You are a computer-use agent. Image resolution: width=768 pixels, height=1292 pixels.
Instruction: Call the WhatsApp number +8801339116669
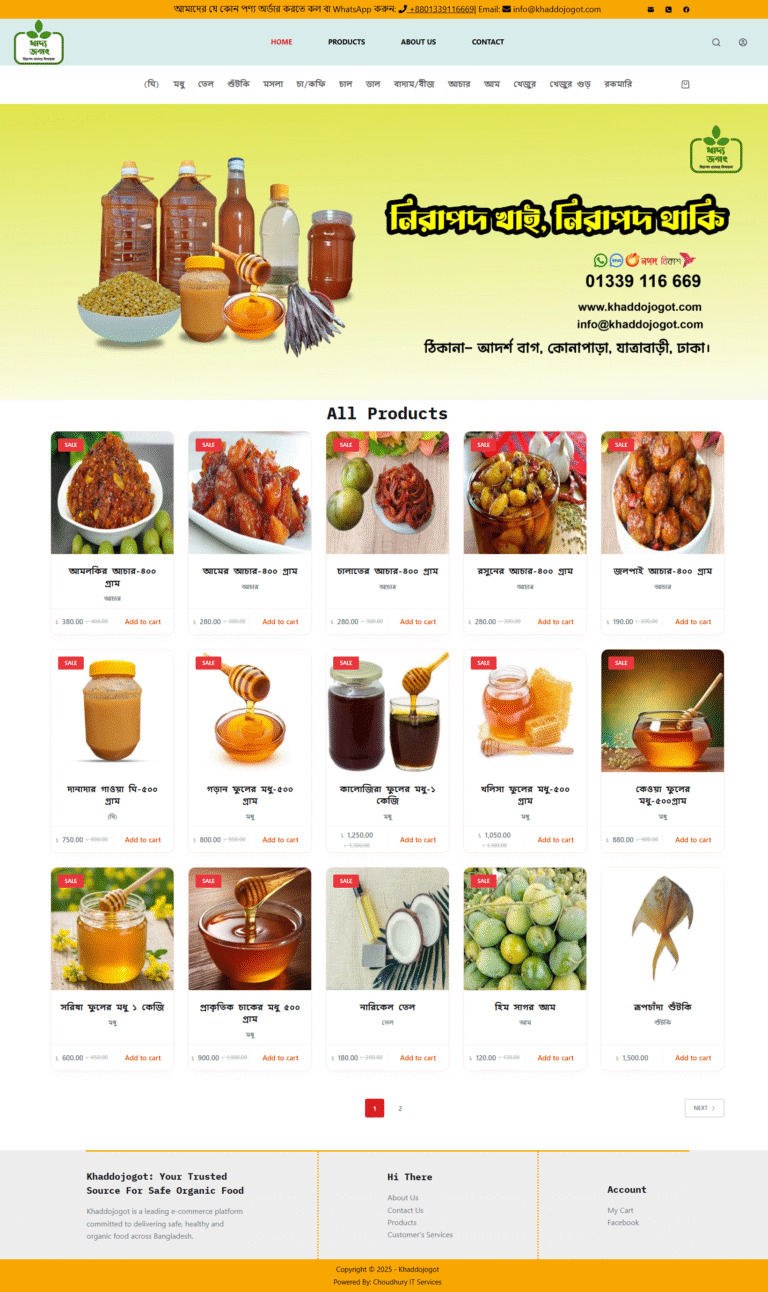pos(441,9)
